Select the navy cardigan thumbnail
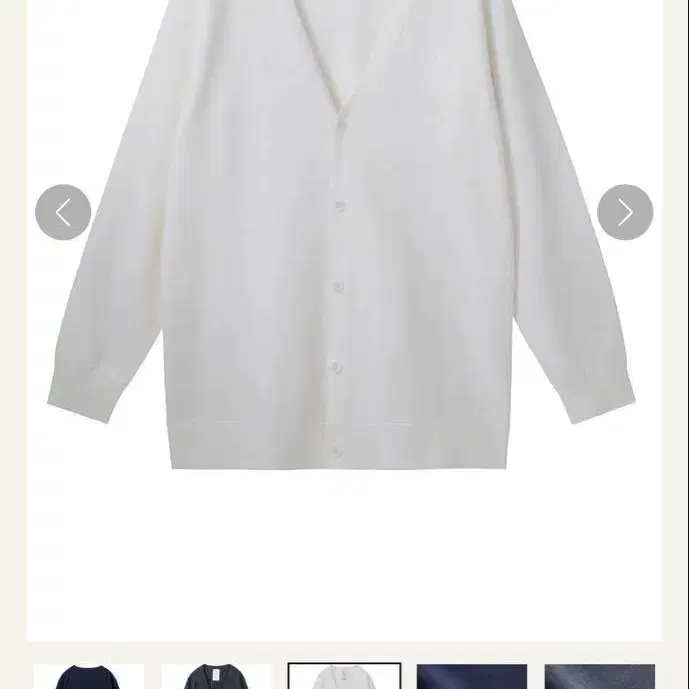689x689 pixels. point(89,676)
